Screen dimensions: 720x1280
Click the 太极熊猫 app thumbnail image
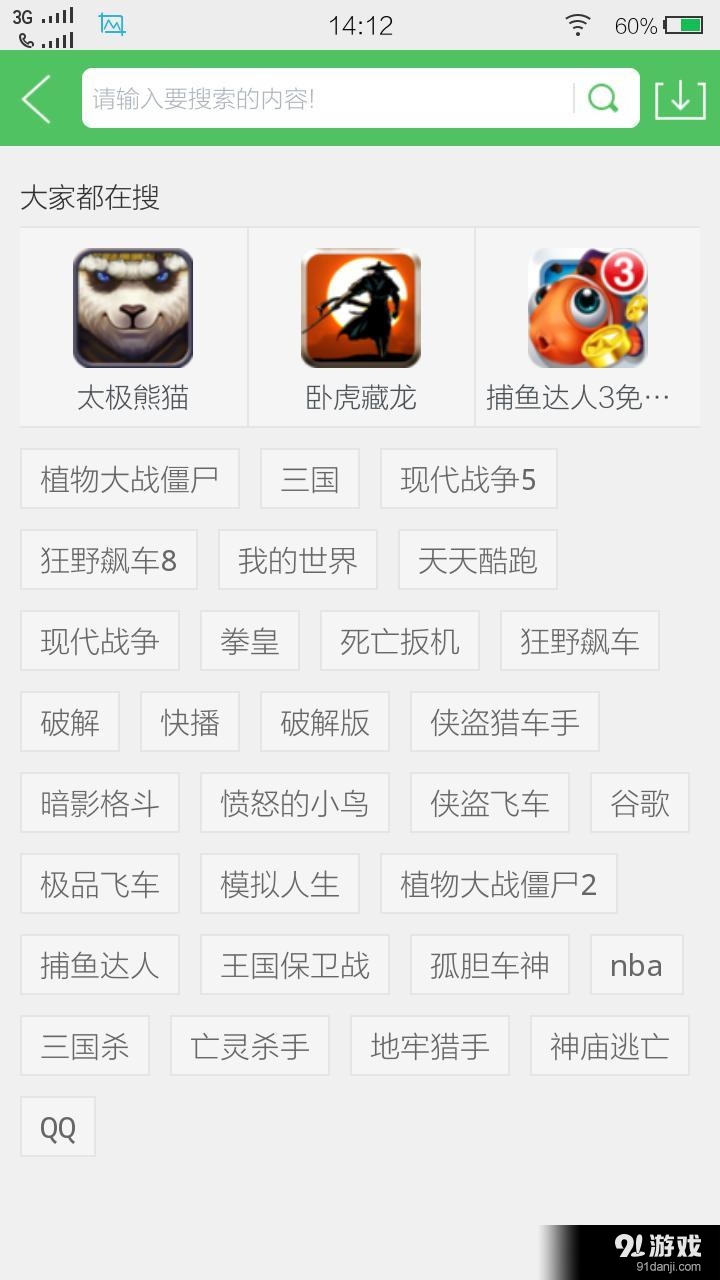point(131,307)
